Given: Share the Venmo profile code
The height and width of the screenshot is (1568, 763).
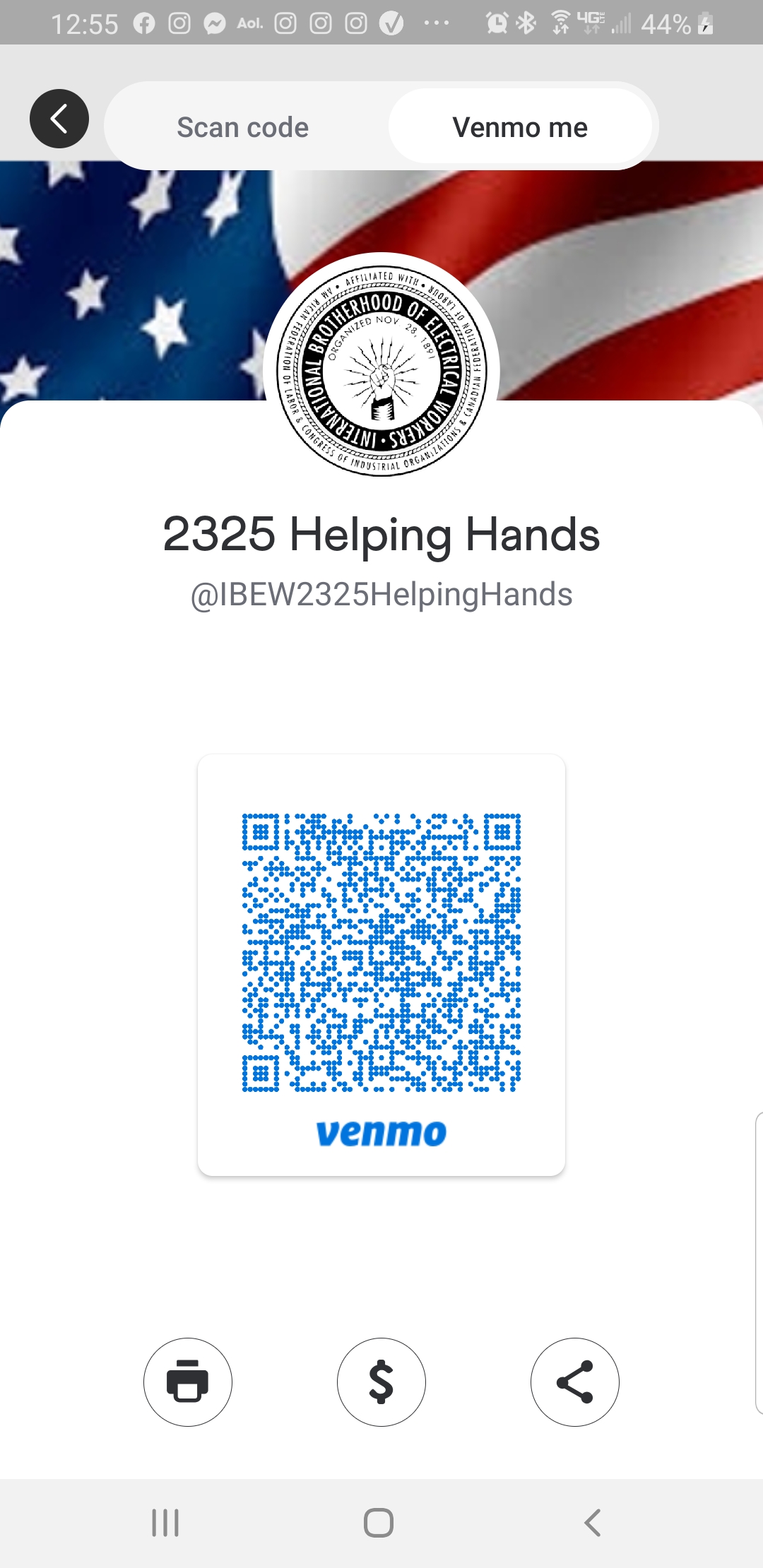Looking at the screenshot, I should click(x=574, y=1382).
